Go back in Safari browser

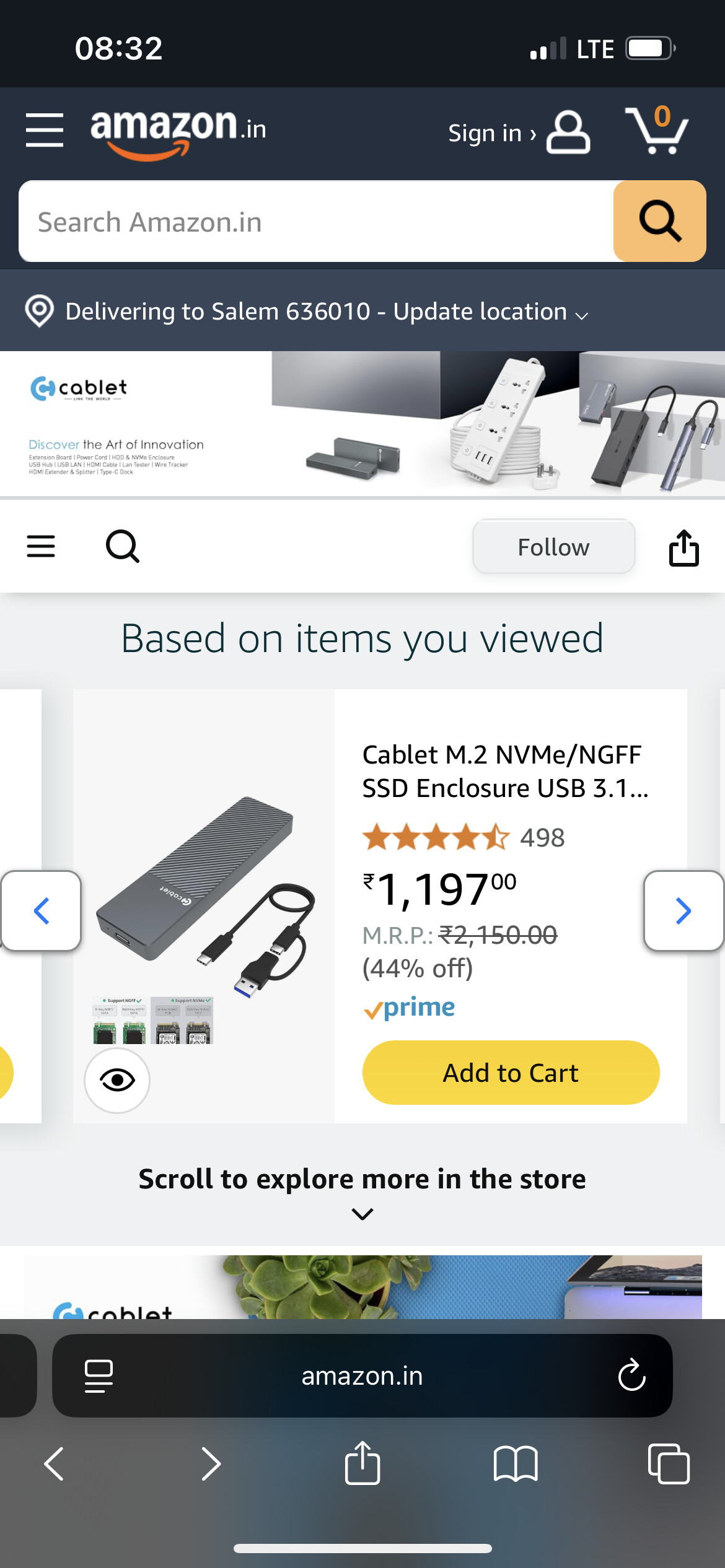coord(55,1464)
